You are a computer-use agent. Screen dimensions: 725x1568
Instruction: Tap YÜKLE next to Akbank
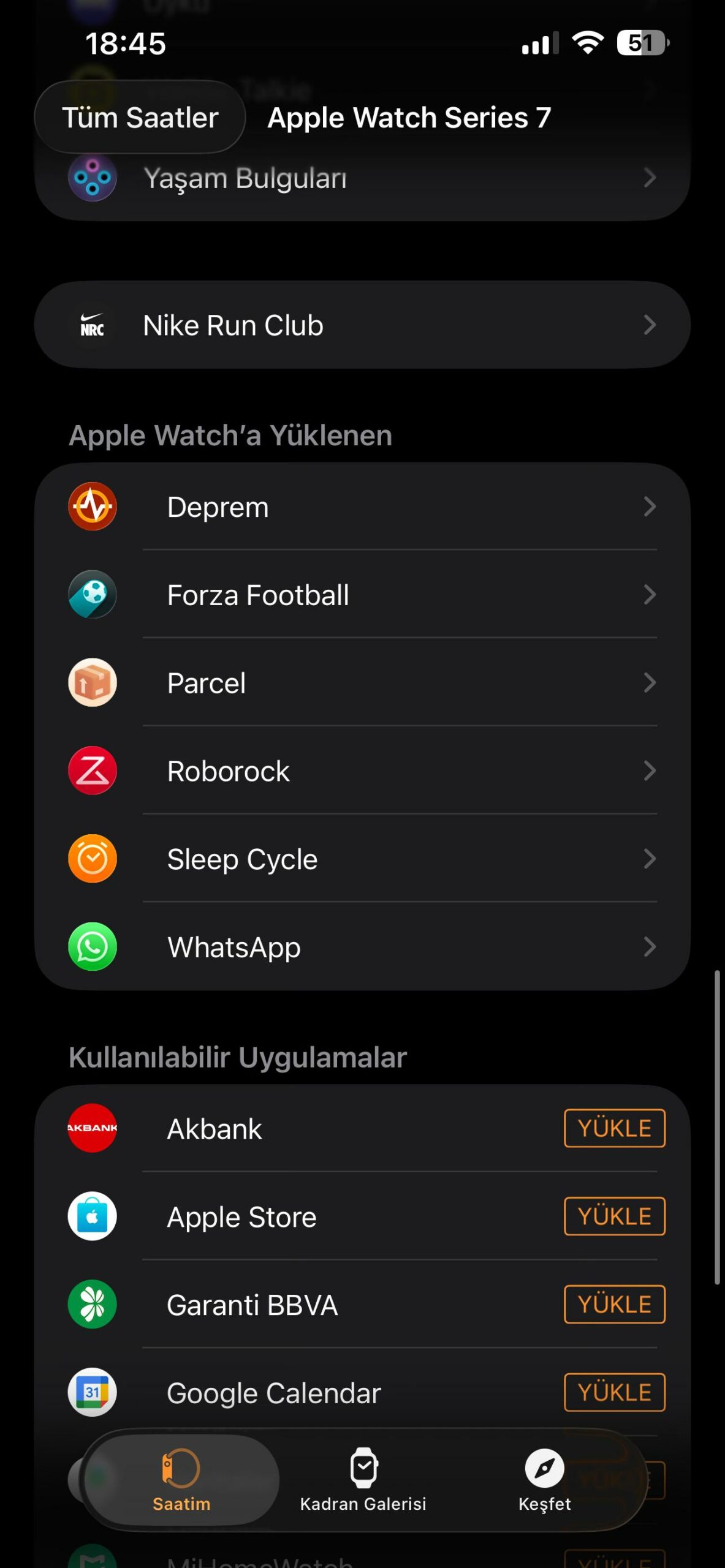coord(613,1129)
